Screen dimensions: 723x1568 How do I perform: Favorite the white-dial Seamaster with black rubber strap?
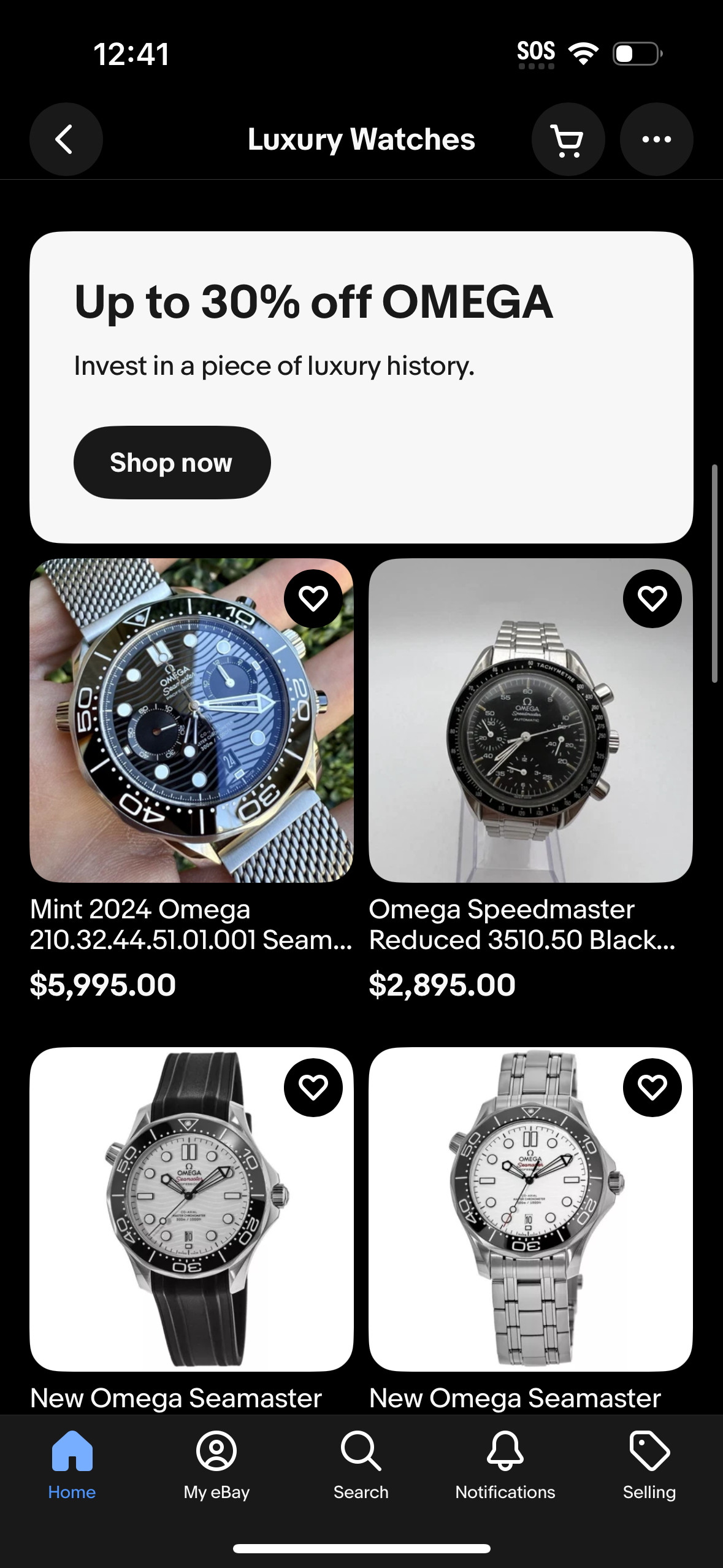point(313,1086)
